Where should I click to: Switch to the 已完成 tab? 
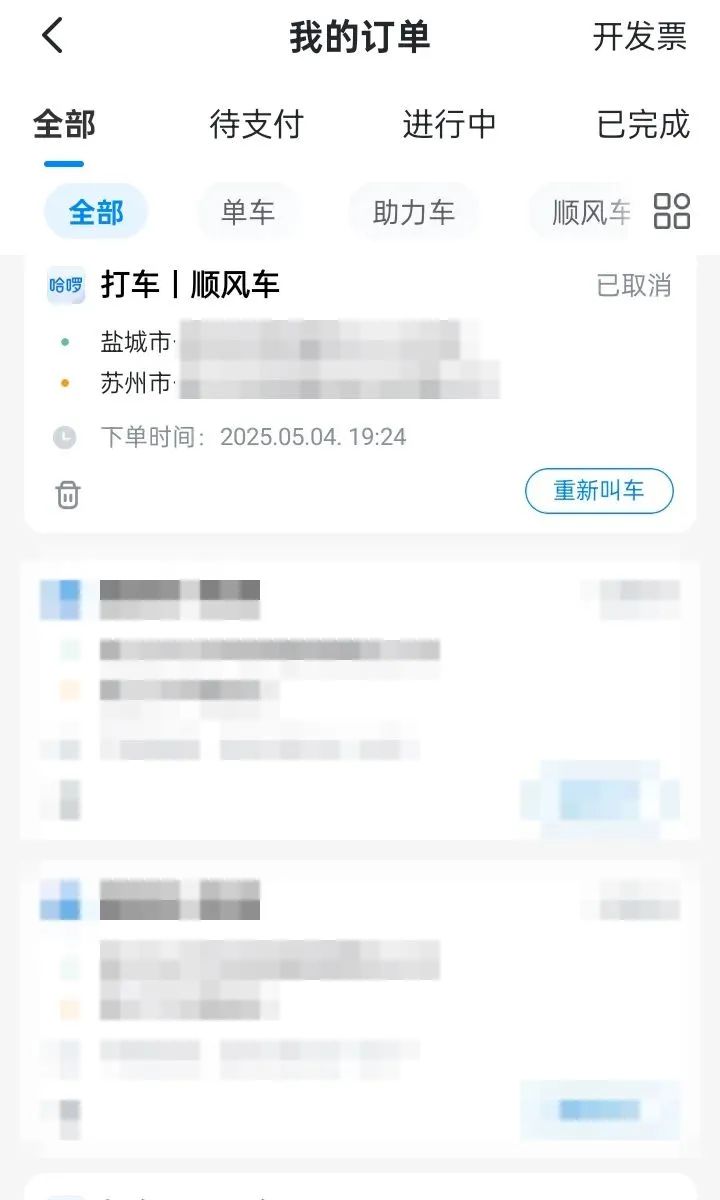click(x=643, y=125)
